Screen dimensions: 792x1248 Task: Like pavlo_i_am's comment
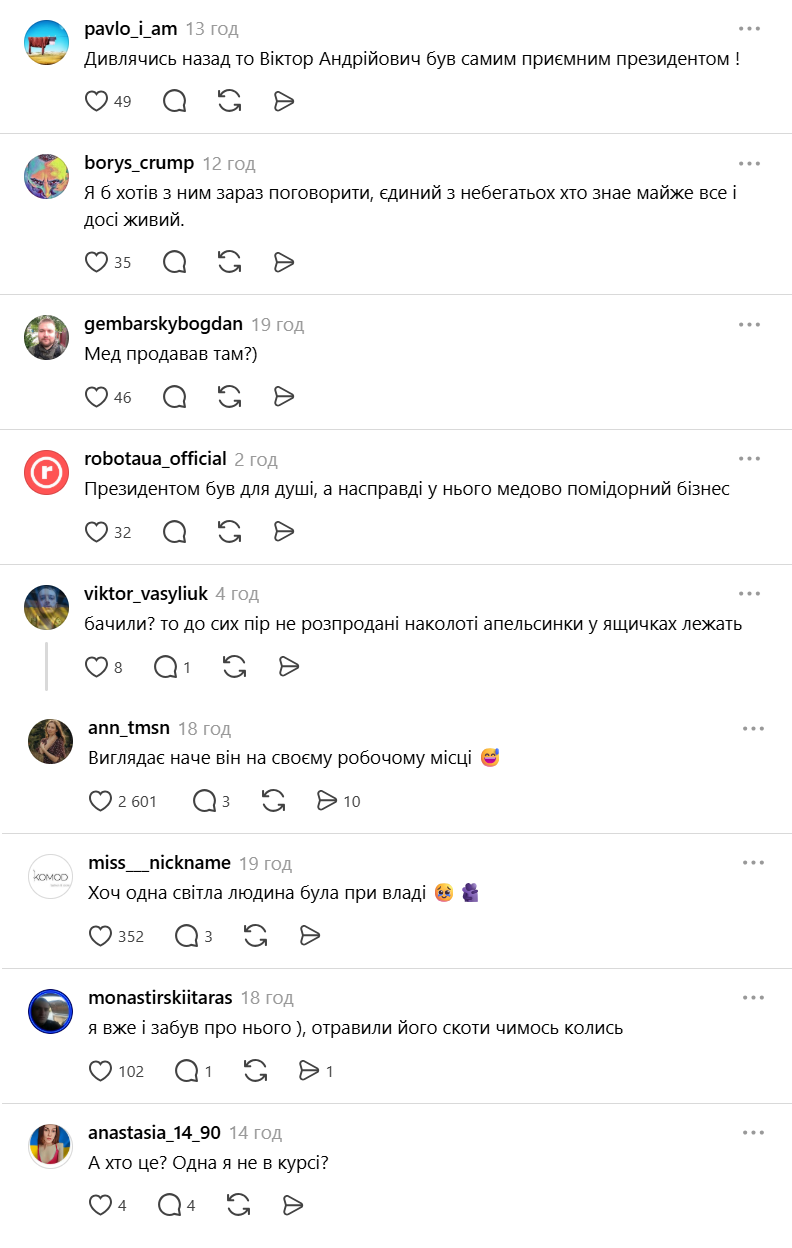tap(96, 101)
